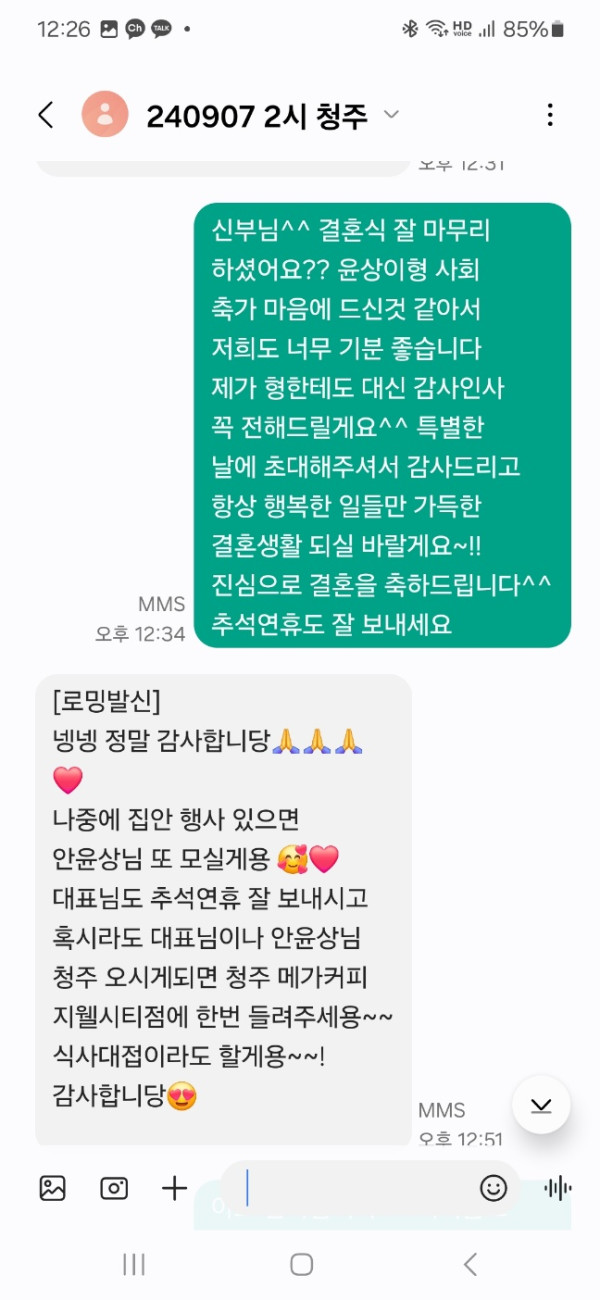Open the recent apps view
This screenshot has height=1300, width=600.
coord(134,1264)
